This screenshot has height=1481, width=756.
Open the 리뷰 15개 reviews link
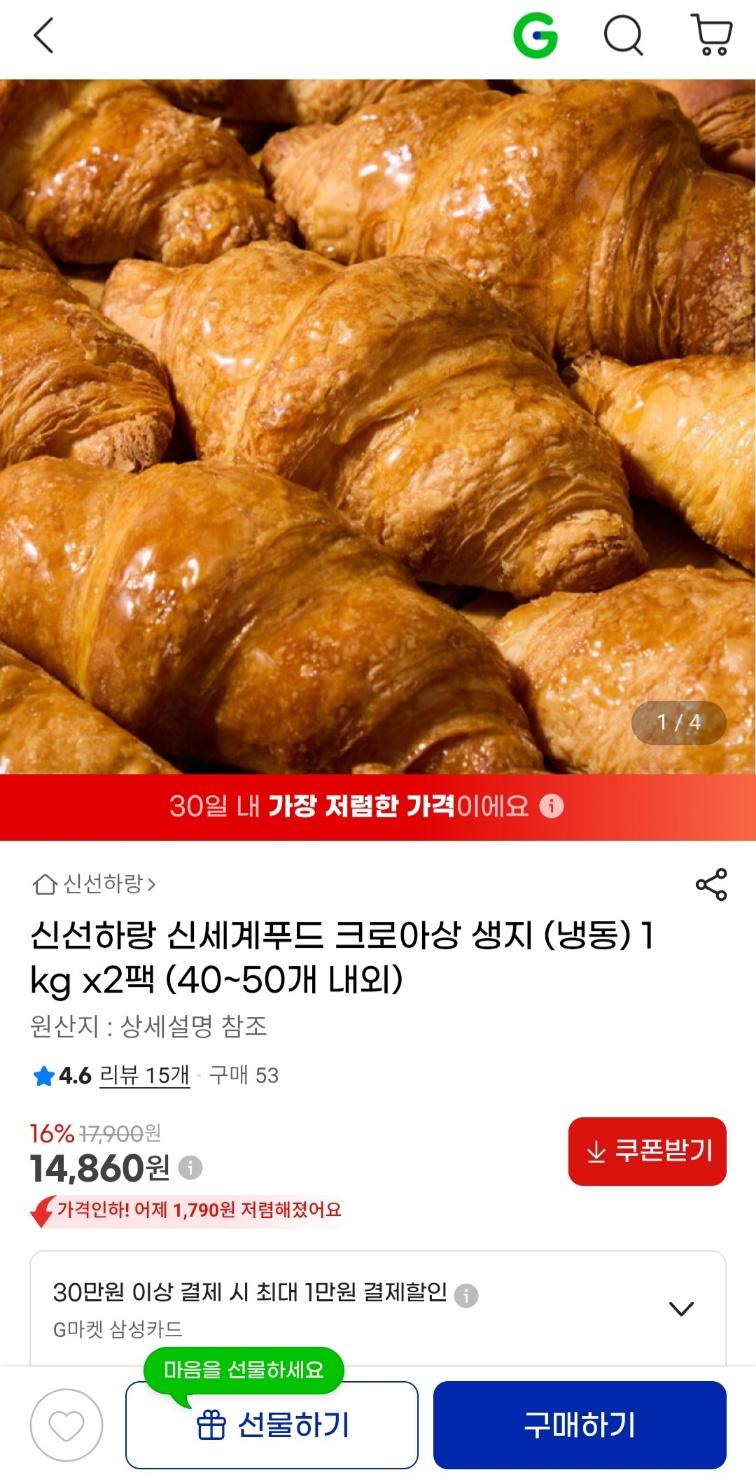[x=145, y=1076]
